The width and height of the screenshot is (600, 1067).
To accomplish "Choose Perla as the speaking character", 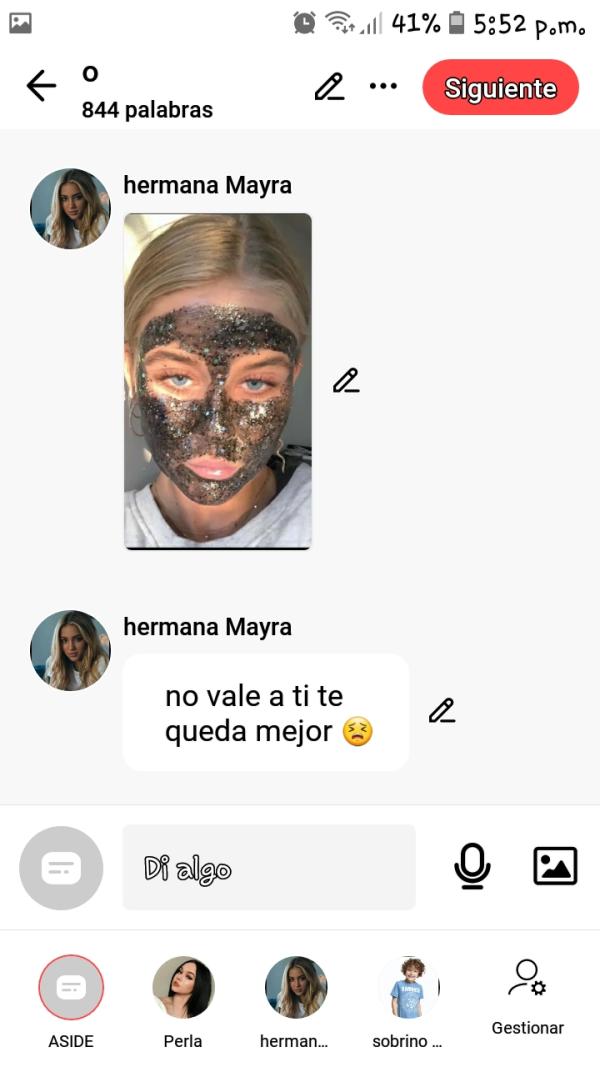I will coord(183,988).
